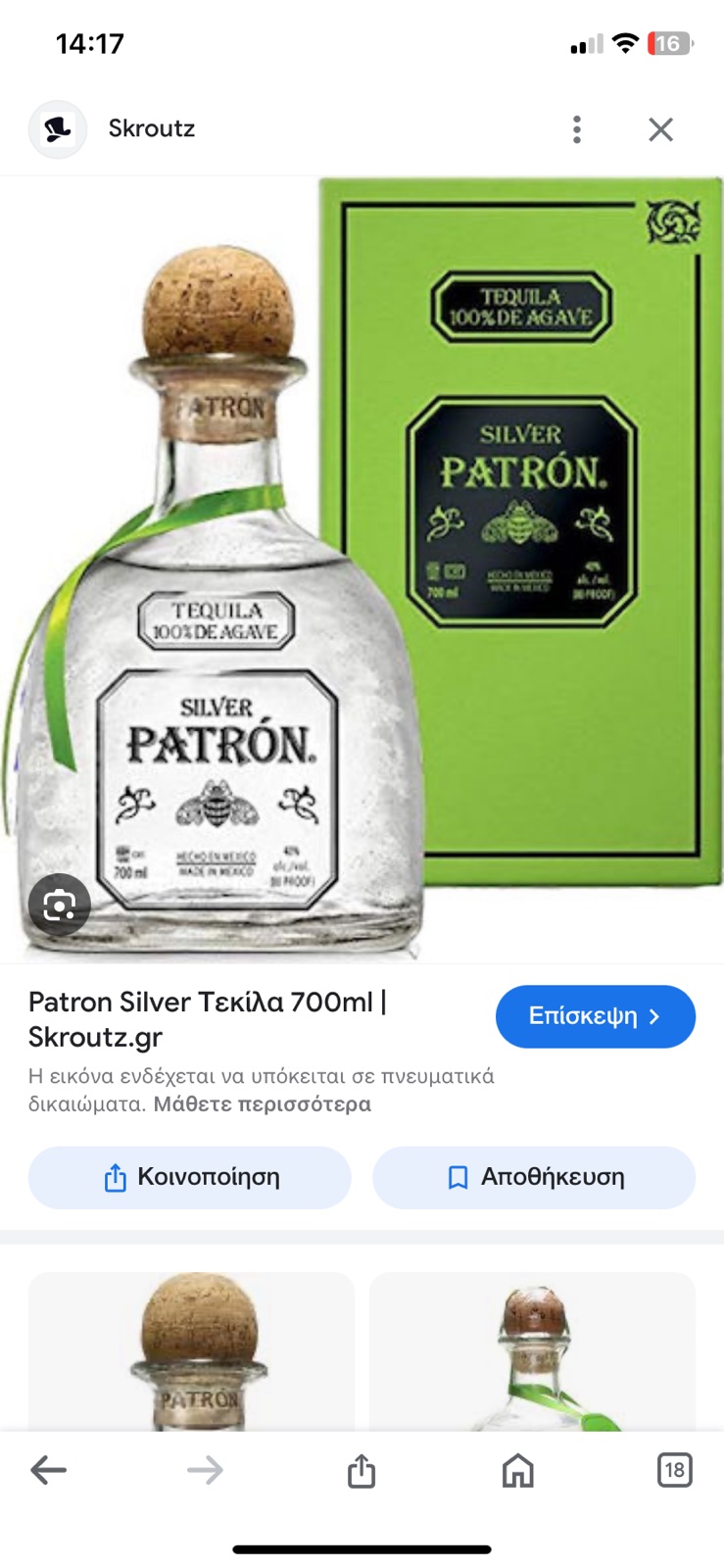Open the related image with round cork

(191, 1351)
